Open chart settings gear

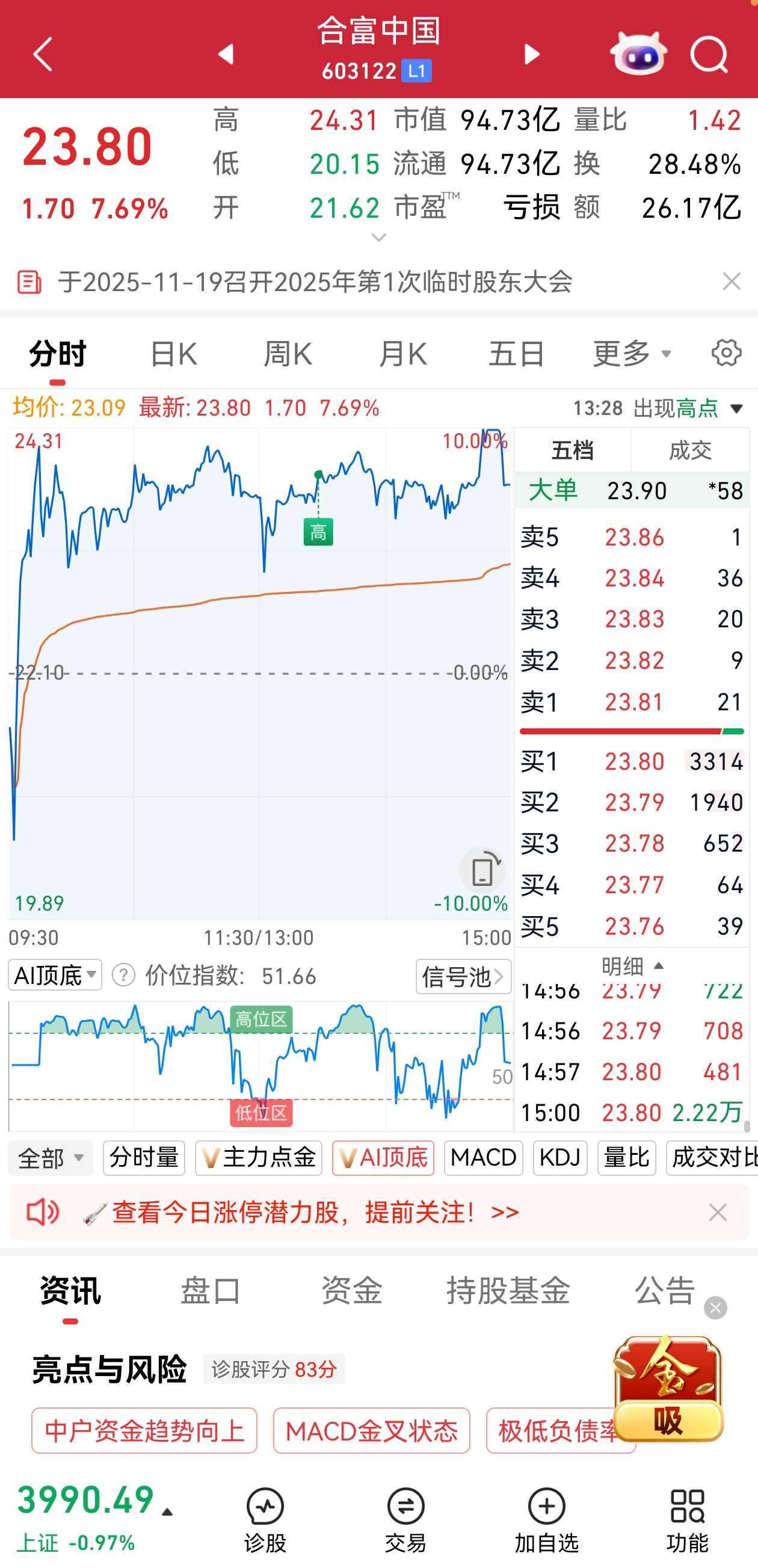pyautogui.click(x=726, y=353)
